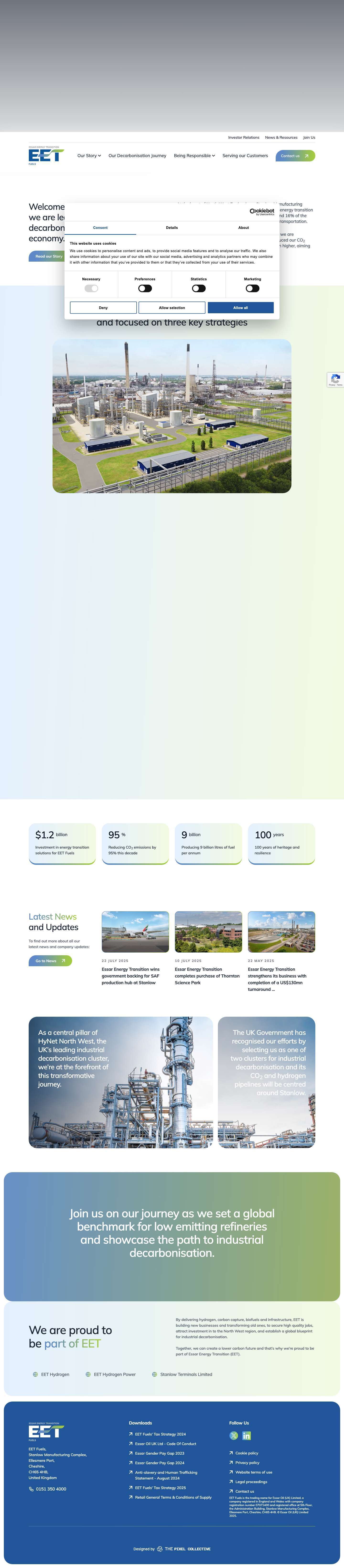Open the Privacy policy link
Image resolution: width=344 pixels, height=1568 pixels.
247,1462
